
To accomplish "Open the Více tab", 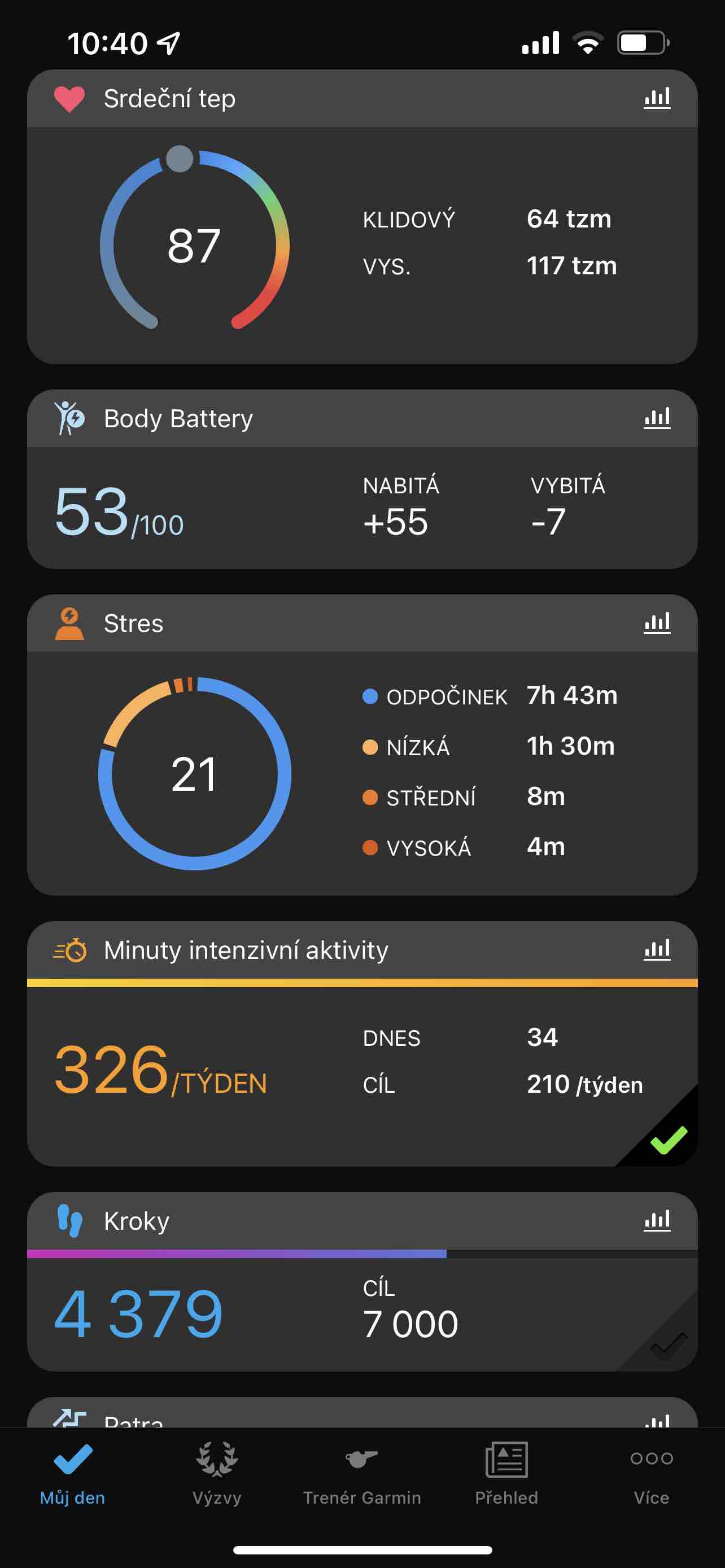I will (x=652, y=1473).
